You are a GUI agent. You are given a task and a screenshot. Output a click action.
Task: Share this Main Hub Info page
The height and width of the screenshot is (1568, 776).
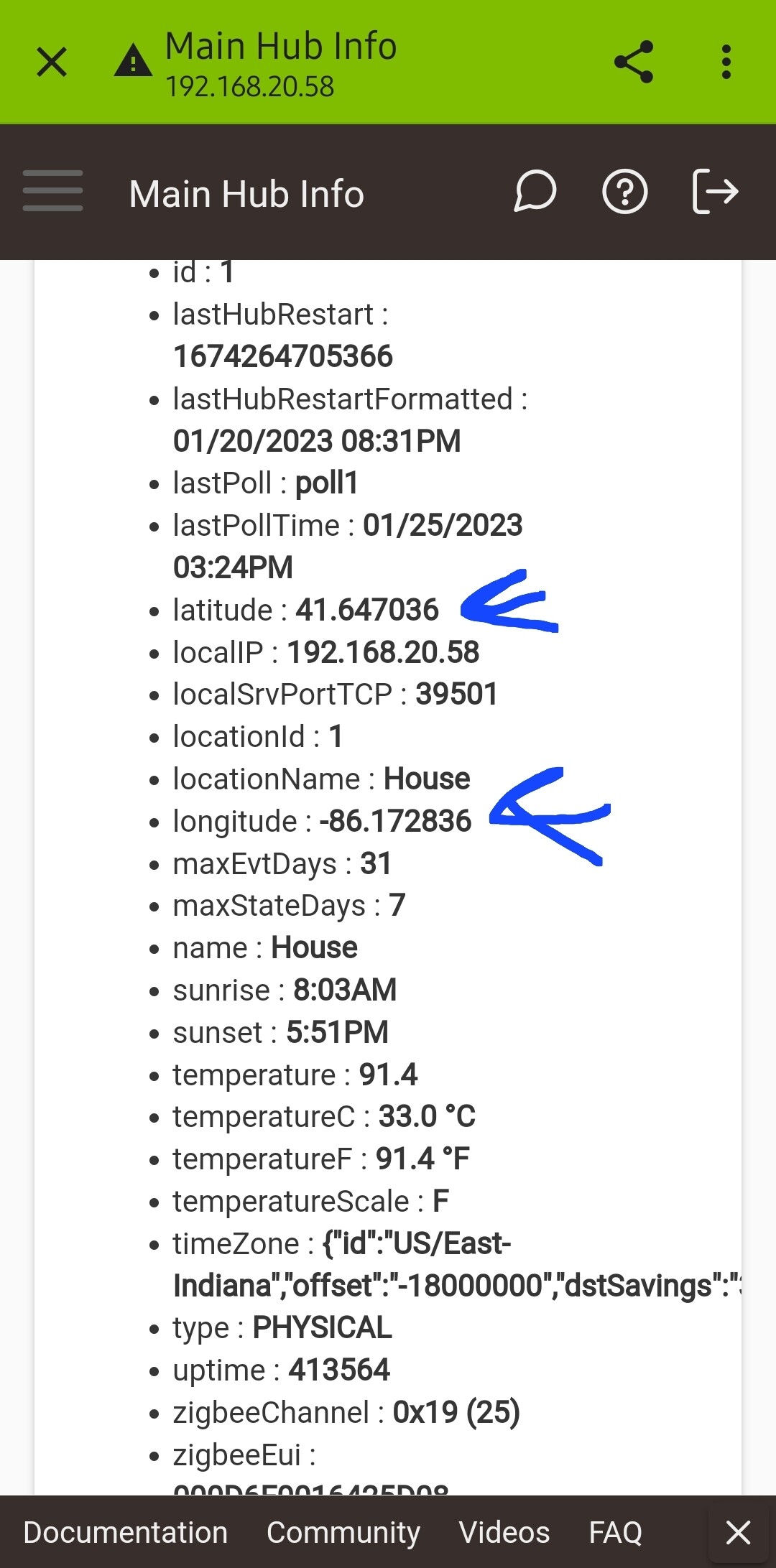click(x=634, y=62)
